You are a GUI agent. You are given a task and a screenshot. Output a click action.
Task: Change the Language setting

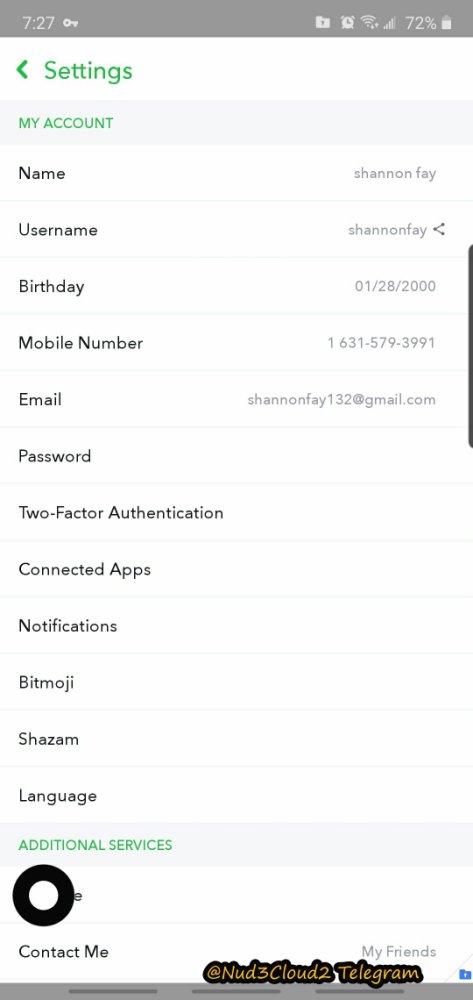click(236, 795)
